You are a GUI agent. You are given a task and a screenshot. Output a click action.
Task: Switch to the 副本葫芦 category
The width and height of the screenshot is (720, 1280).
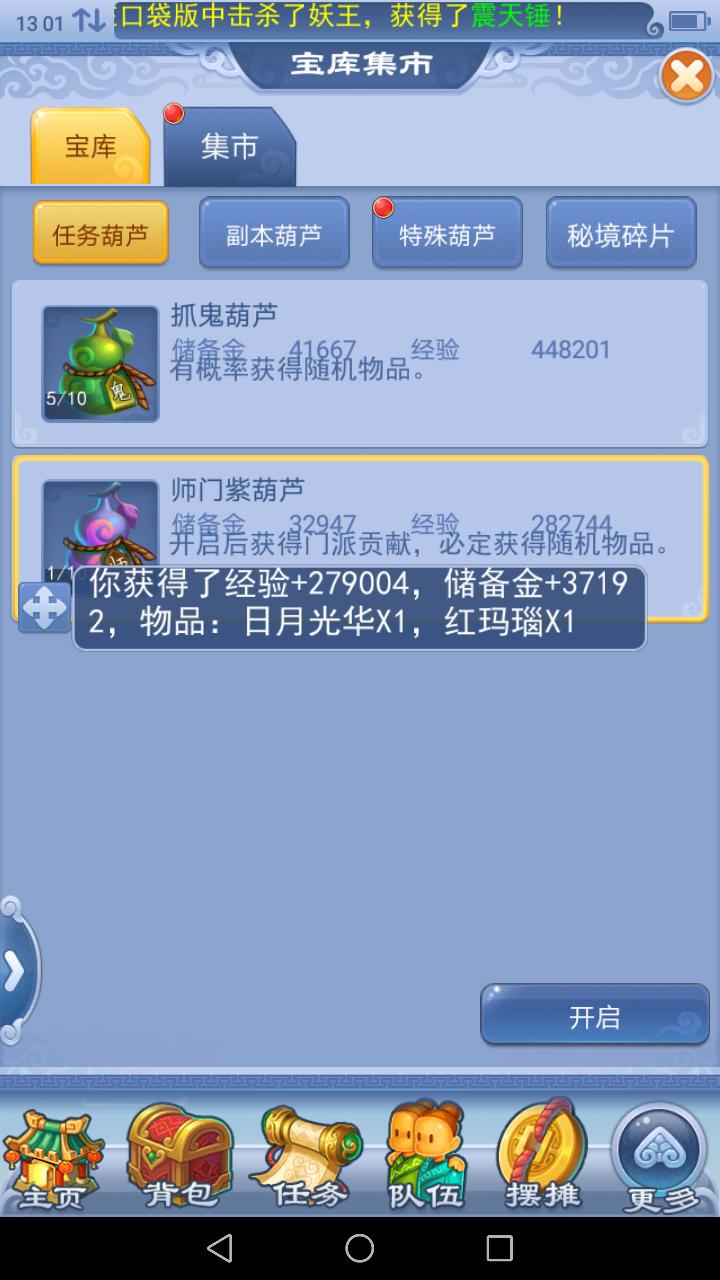274,234
